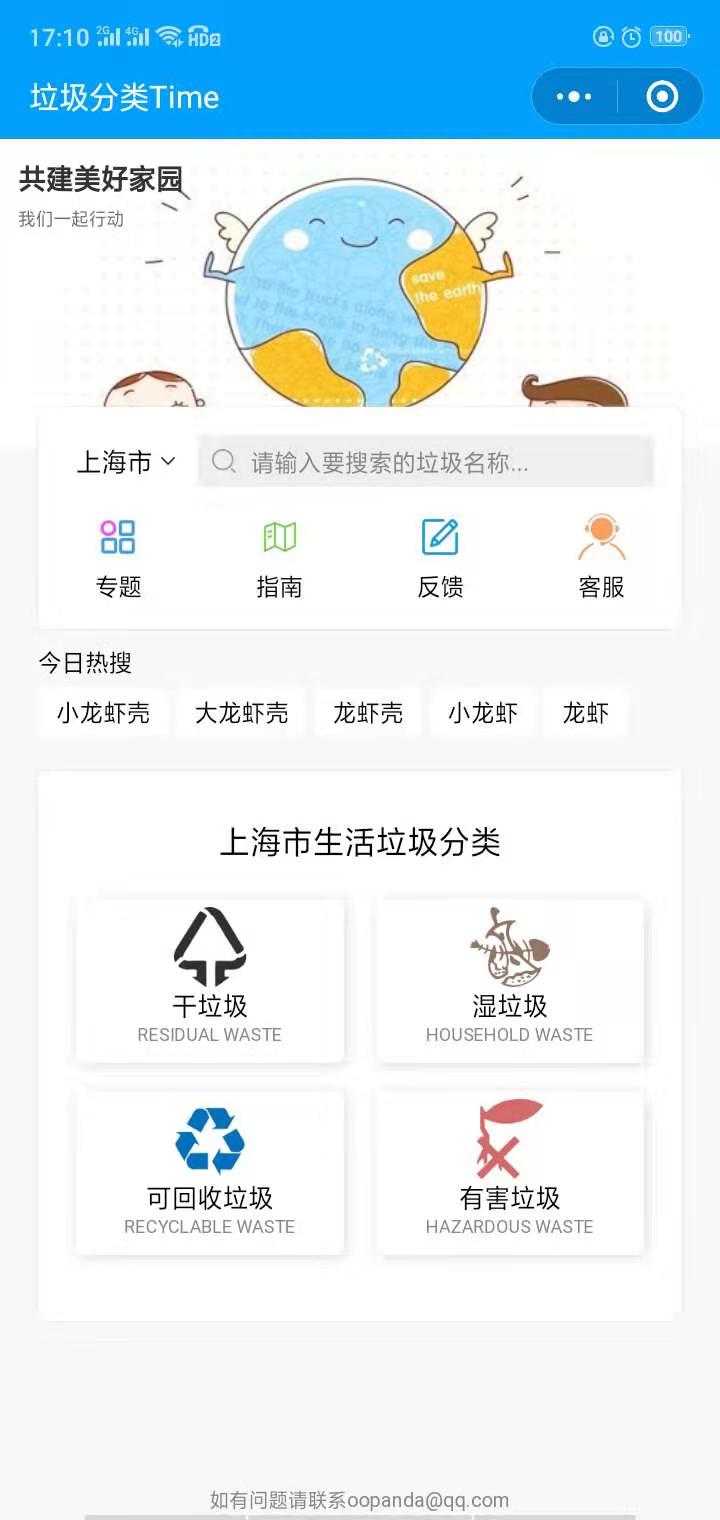Open the 上海市 city dropdown
The height and width of the screenshot is (1520, 720).
(126, 462)
